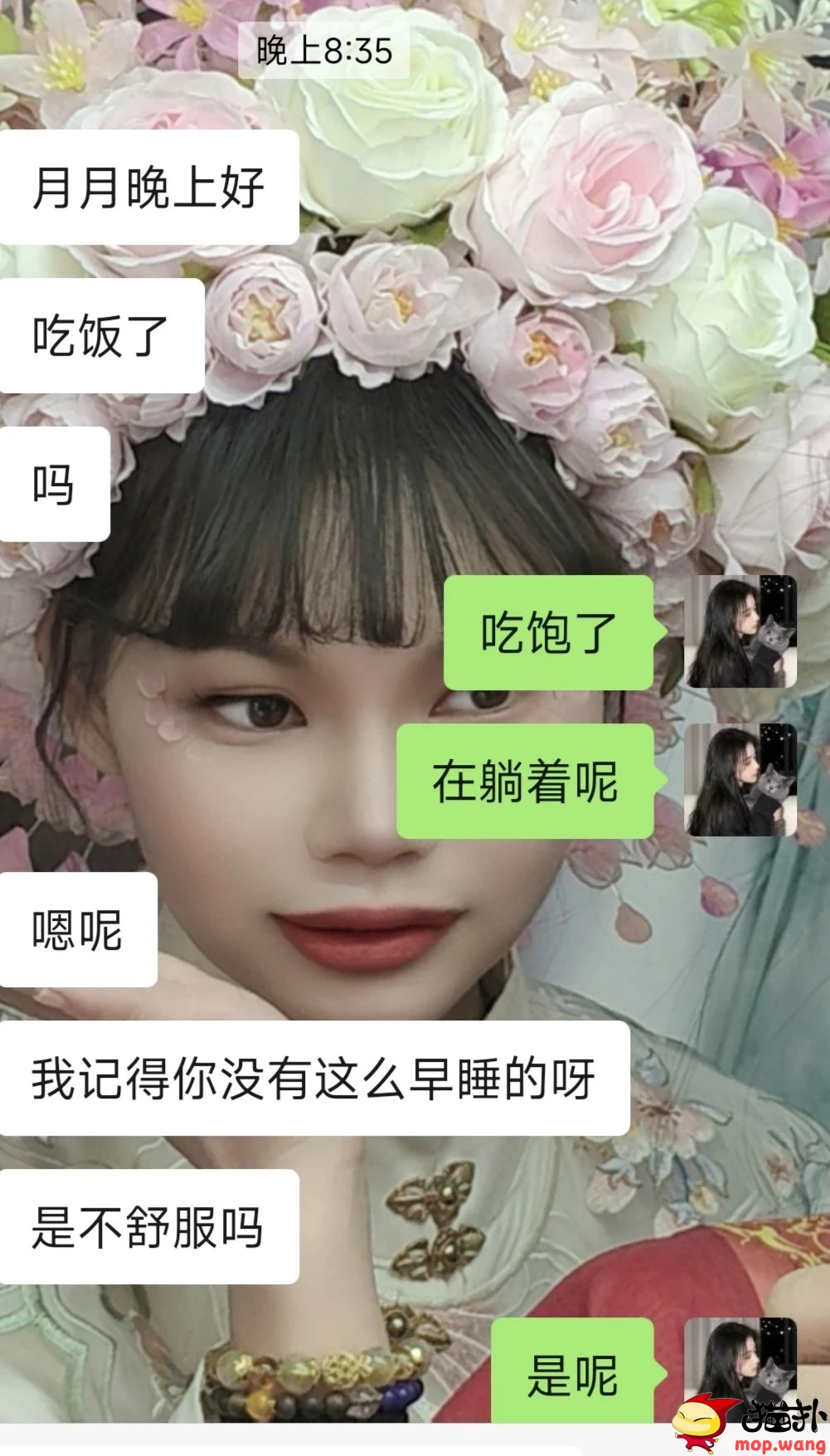Tap the avatar next to "在躺着呢"
The height and width of the screenshot is (1456, 830).
point(740,780)
